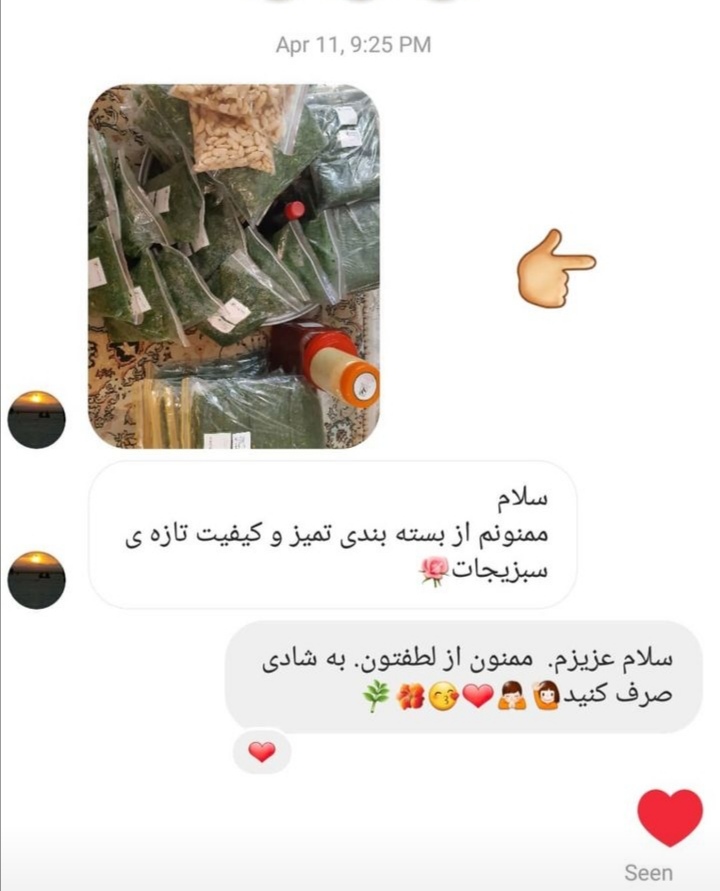
Task: Open the shared photo of packaged herbs
Action: 234,266
